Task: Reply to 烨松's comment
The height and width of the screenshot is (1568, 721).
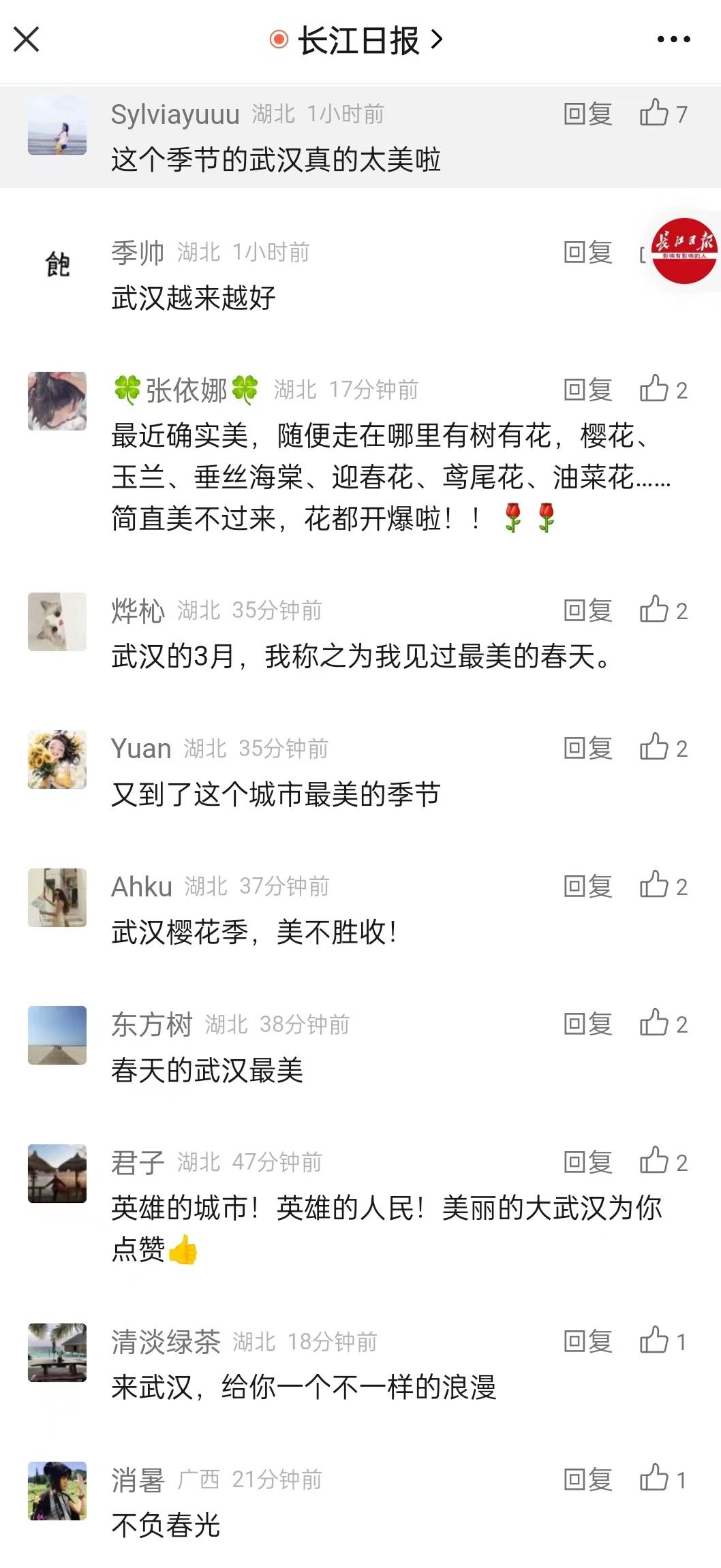Action: 587,610
